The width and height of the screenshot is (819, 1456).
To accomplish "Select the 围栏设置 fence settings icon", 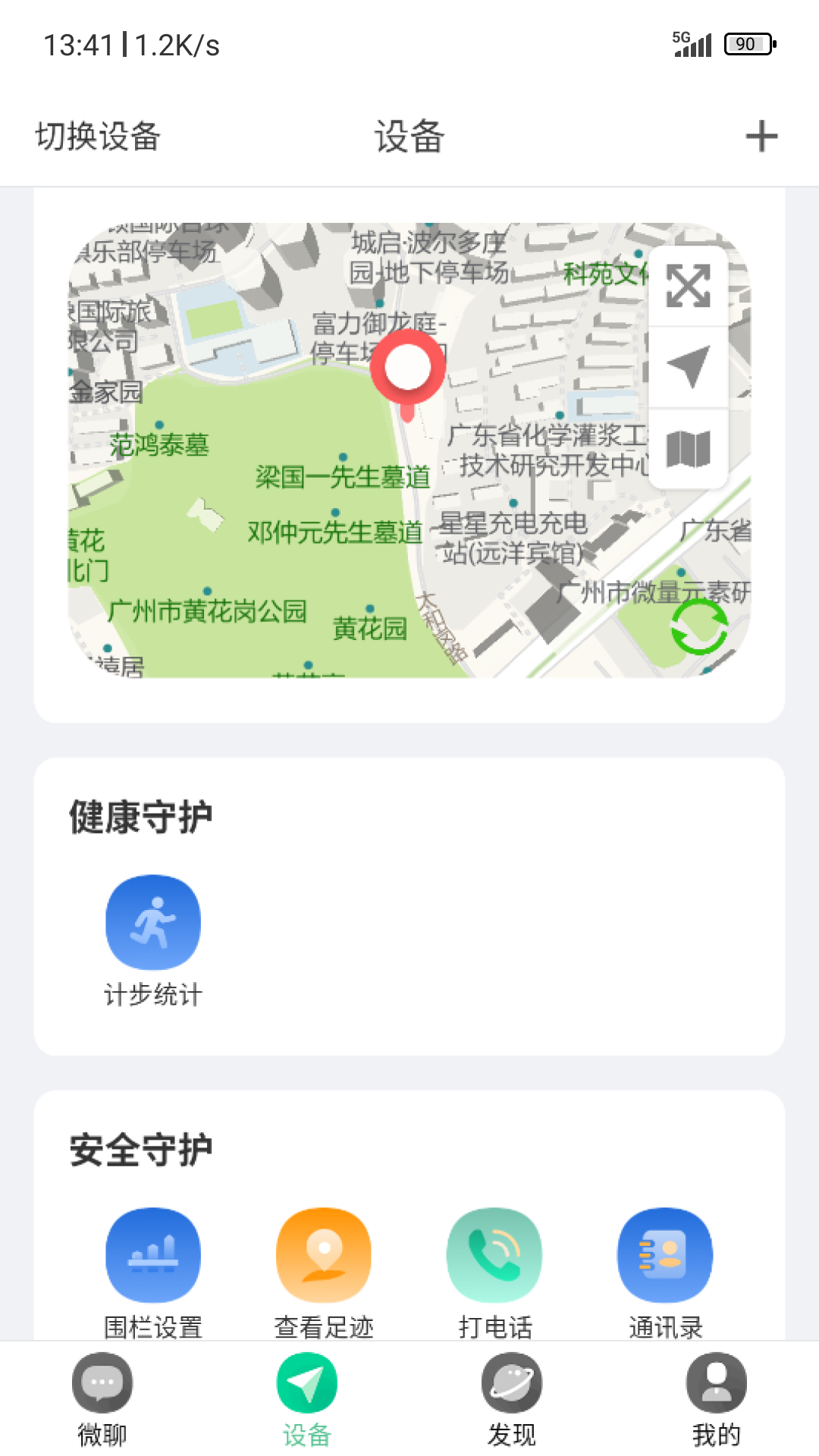I will (x=153, y=1255).
